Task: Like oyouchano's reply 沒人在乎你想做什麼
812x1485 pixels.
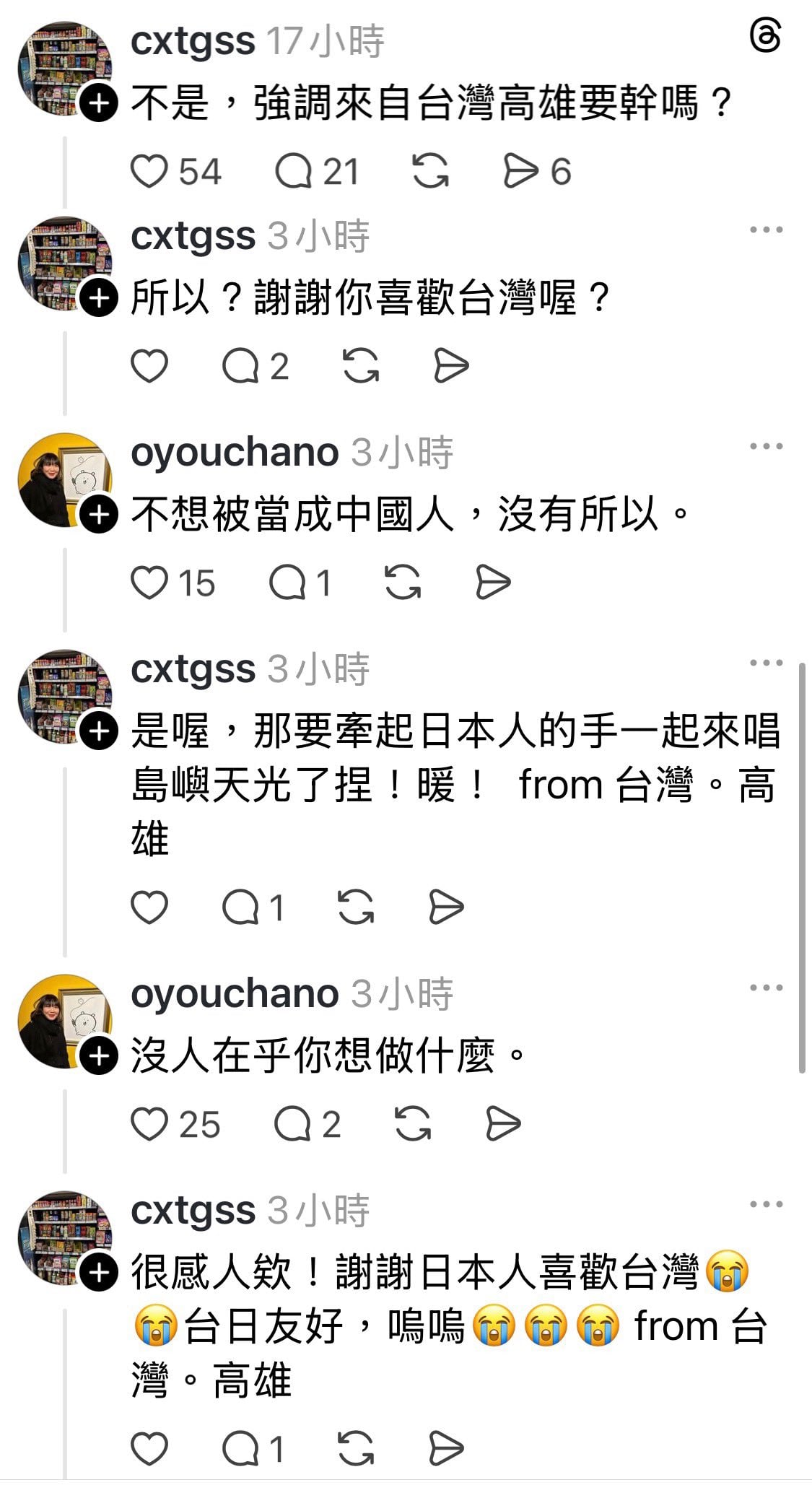Action: [x=149, y=1124]
